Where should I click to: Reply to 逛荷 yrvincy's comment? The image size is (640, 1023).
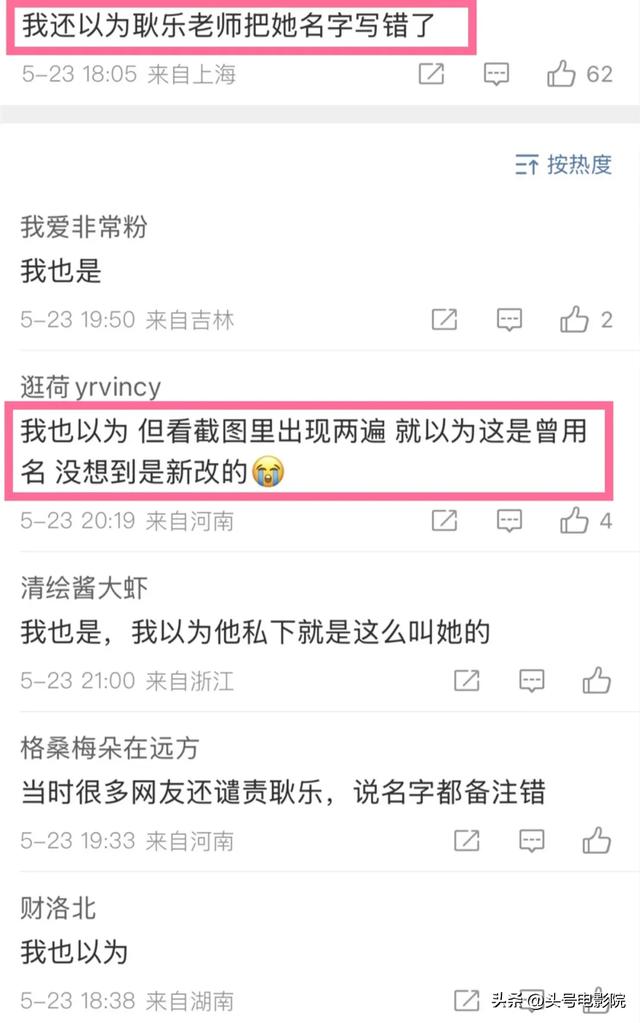tap(510, 520)
